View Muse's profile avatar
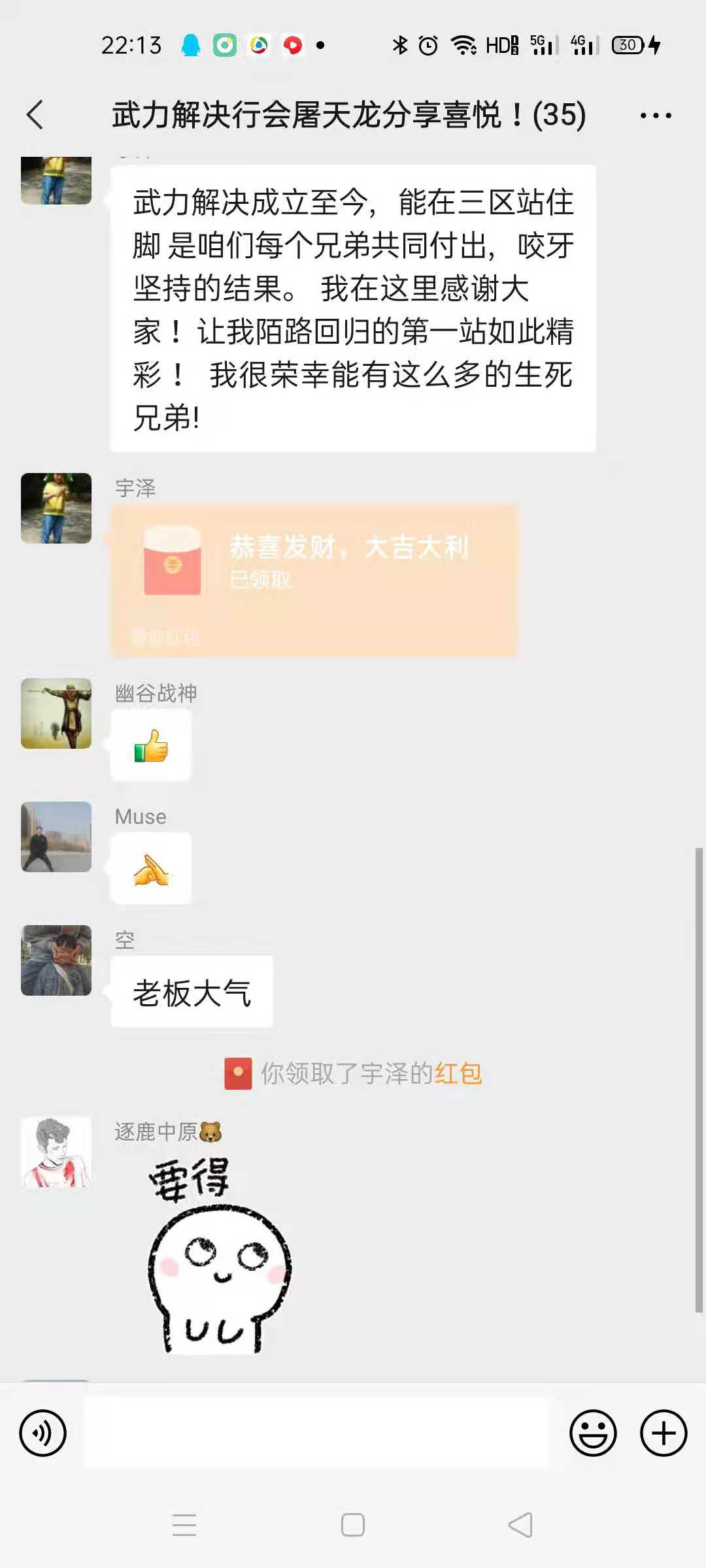This screenshot has width=706, height=1568. 56,837
